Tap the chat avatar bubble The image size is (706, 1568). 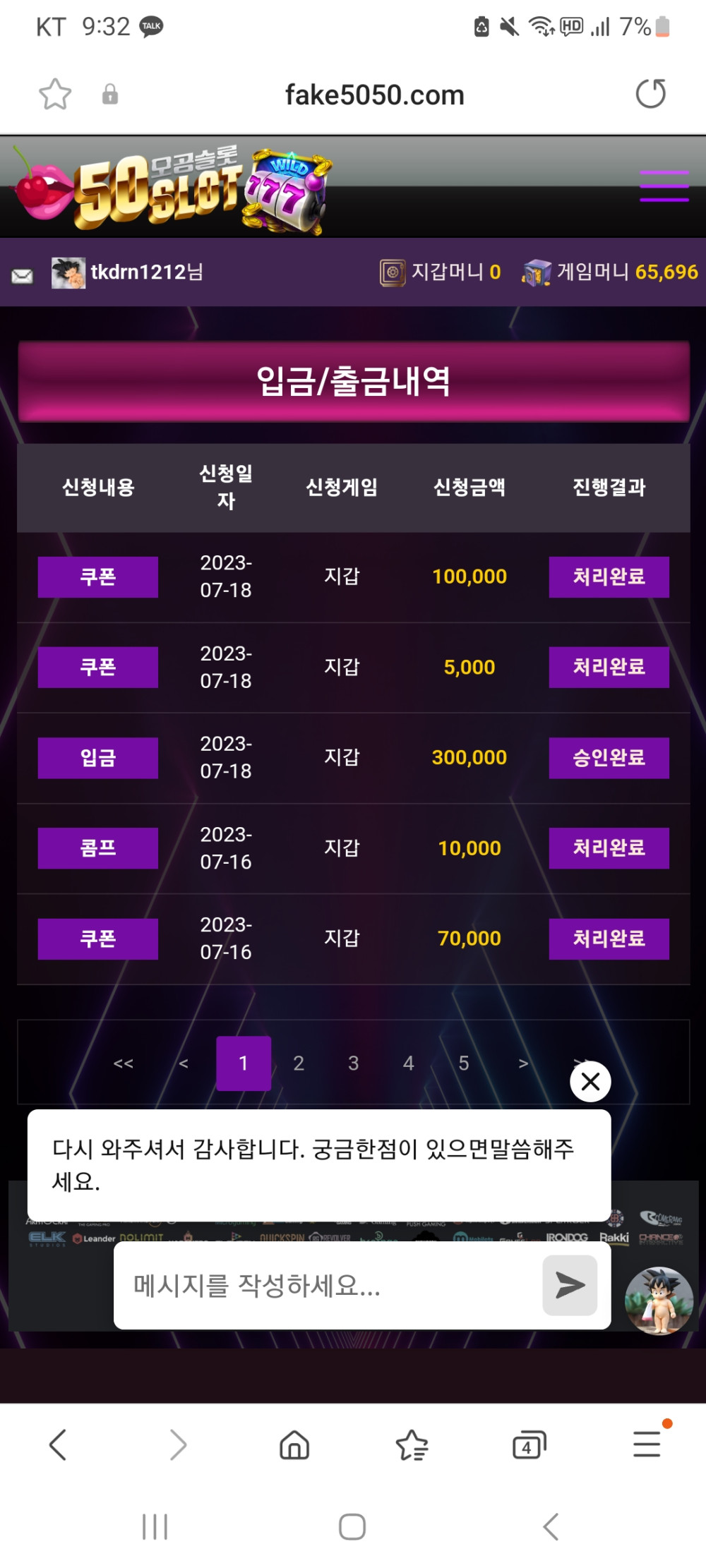click(x=658, y=1300)
